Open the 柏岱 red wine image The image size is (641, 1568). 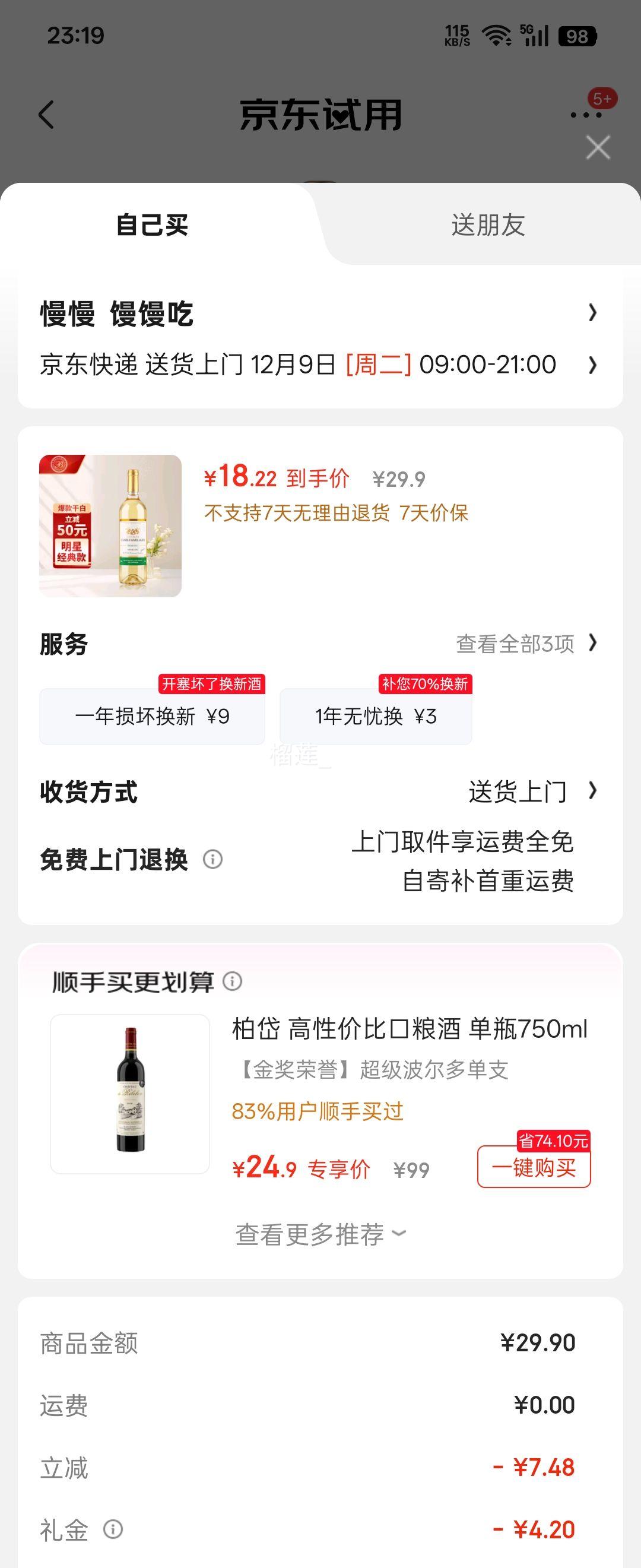click(x=130, y=1094)
